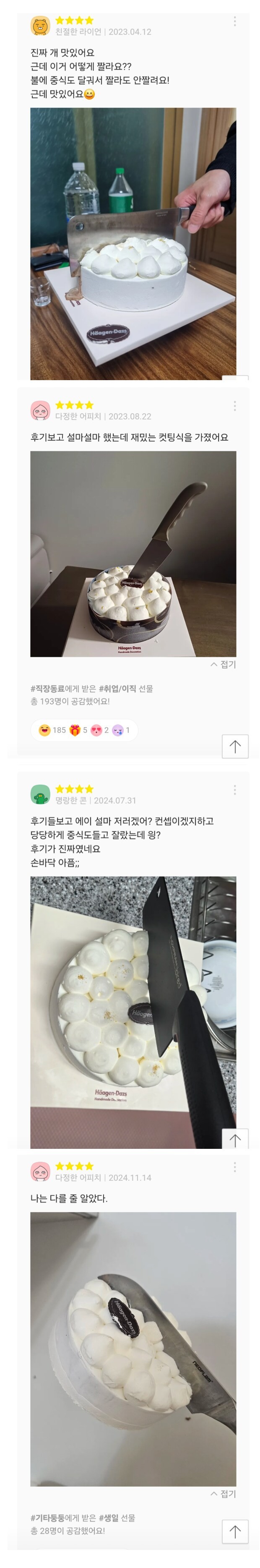
Task: Open overflow menu on the 2023.08.22 review
Action: pos(234,406)
